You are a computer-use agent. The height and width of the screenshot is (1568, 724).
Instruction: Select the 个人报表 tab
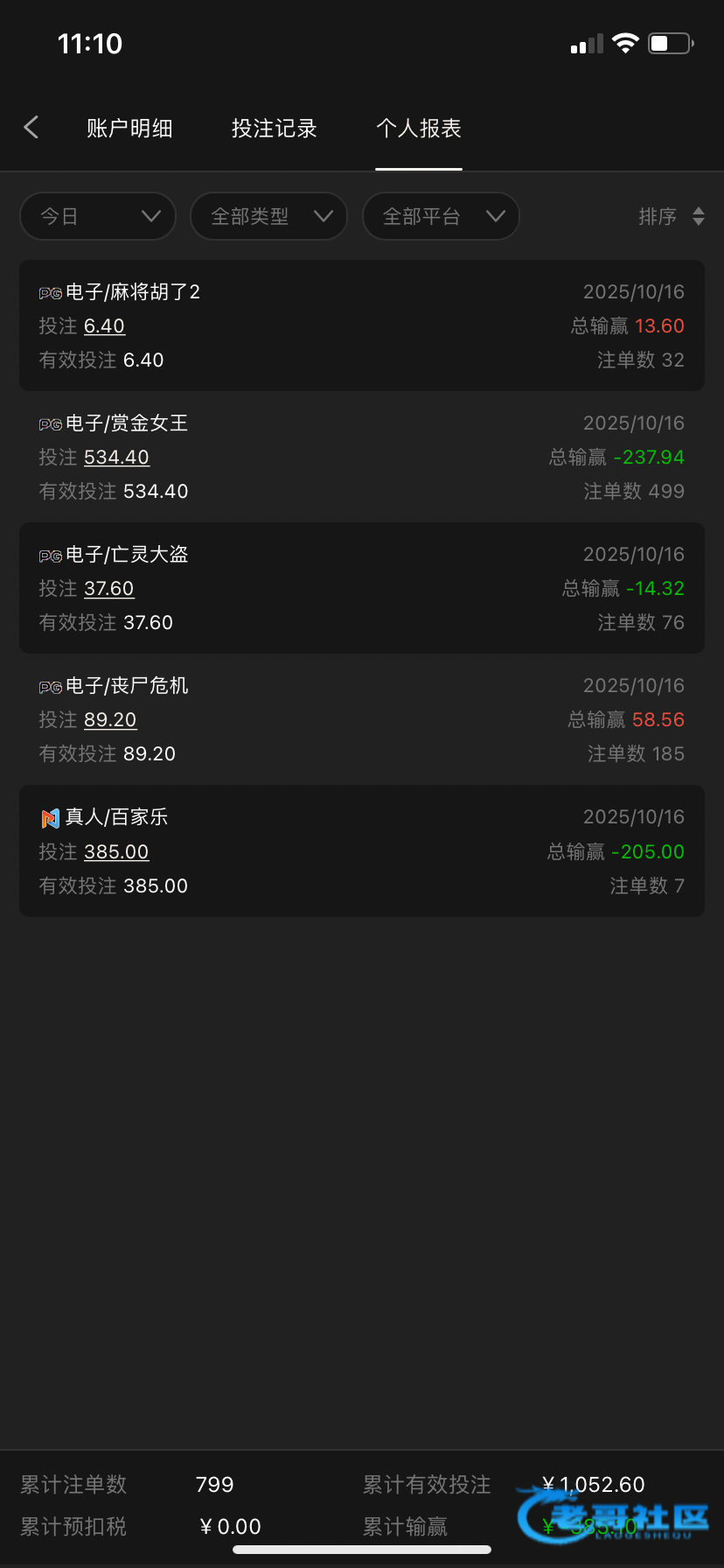click(419, 129)
